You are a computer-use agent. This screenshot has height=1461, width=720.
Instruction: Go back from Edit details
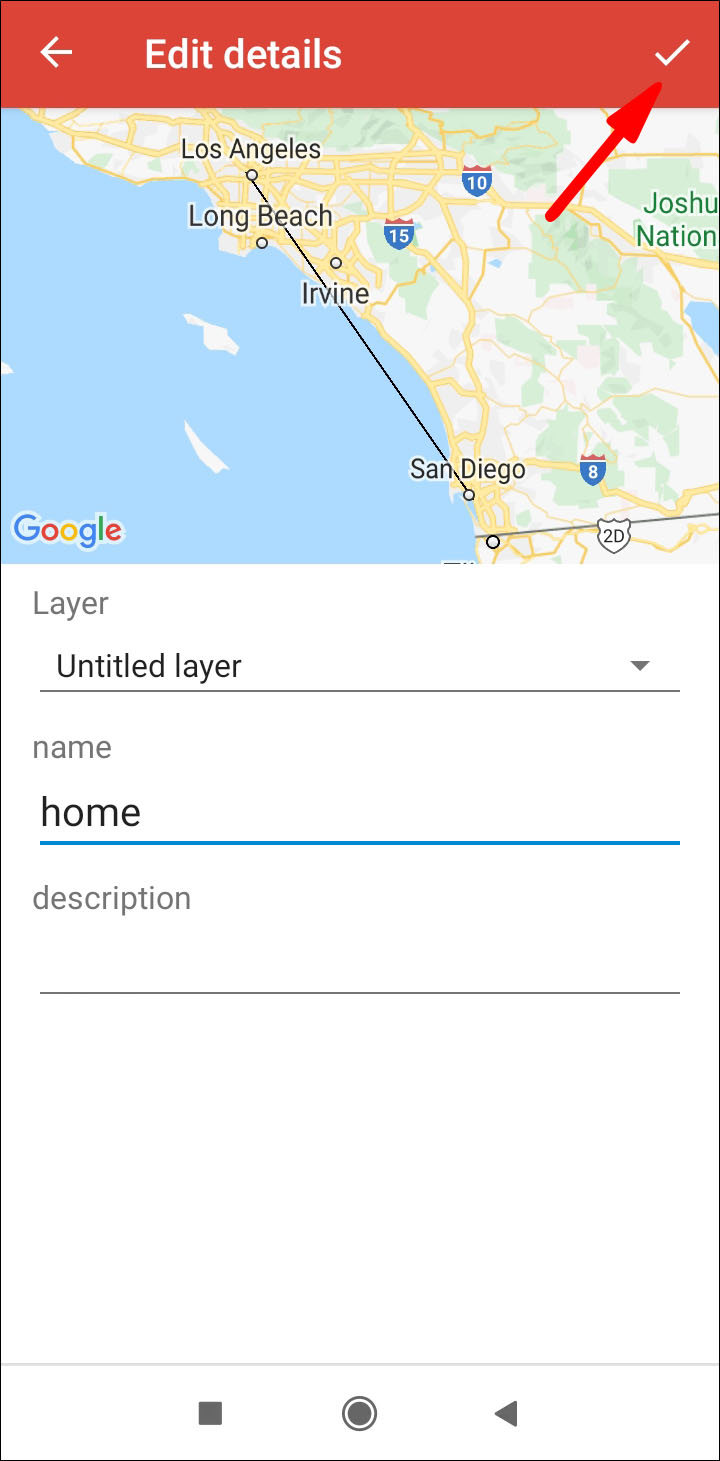pos(57,53)
